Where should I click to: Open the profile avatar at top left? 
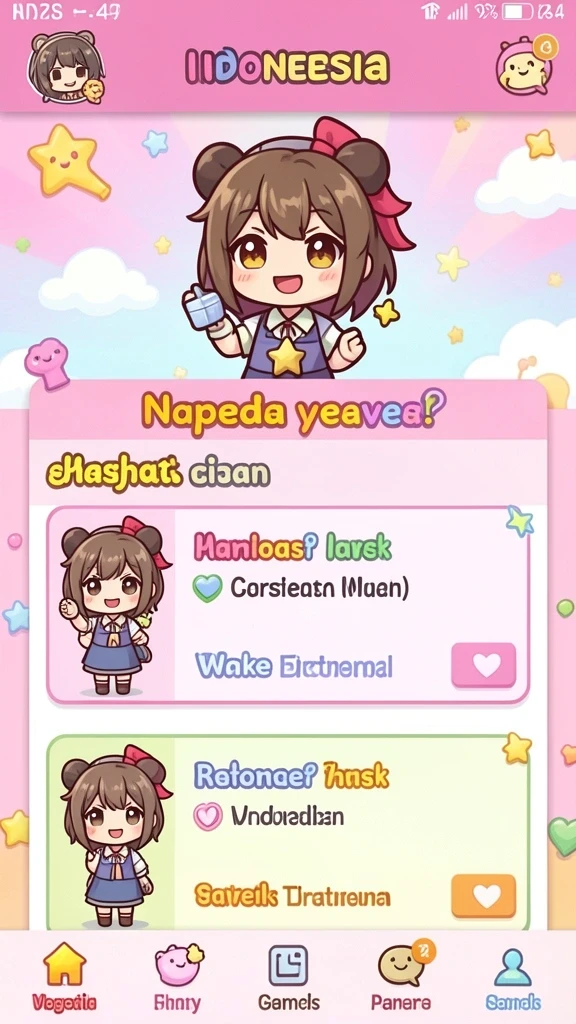click(x=65, y=67)
